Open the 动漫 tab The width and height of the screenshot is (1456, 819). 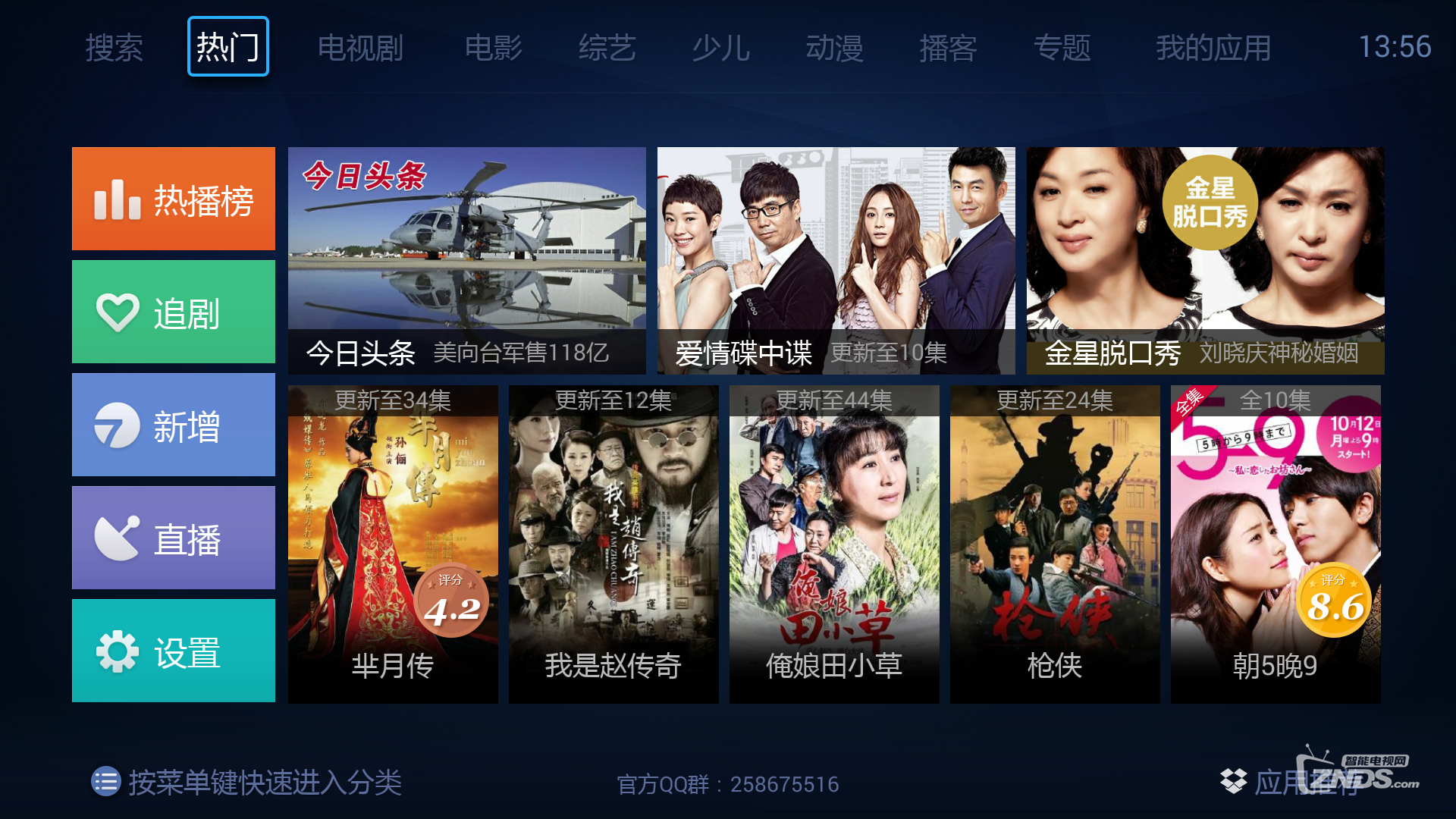coord(834,48)
